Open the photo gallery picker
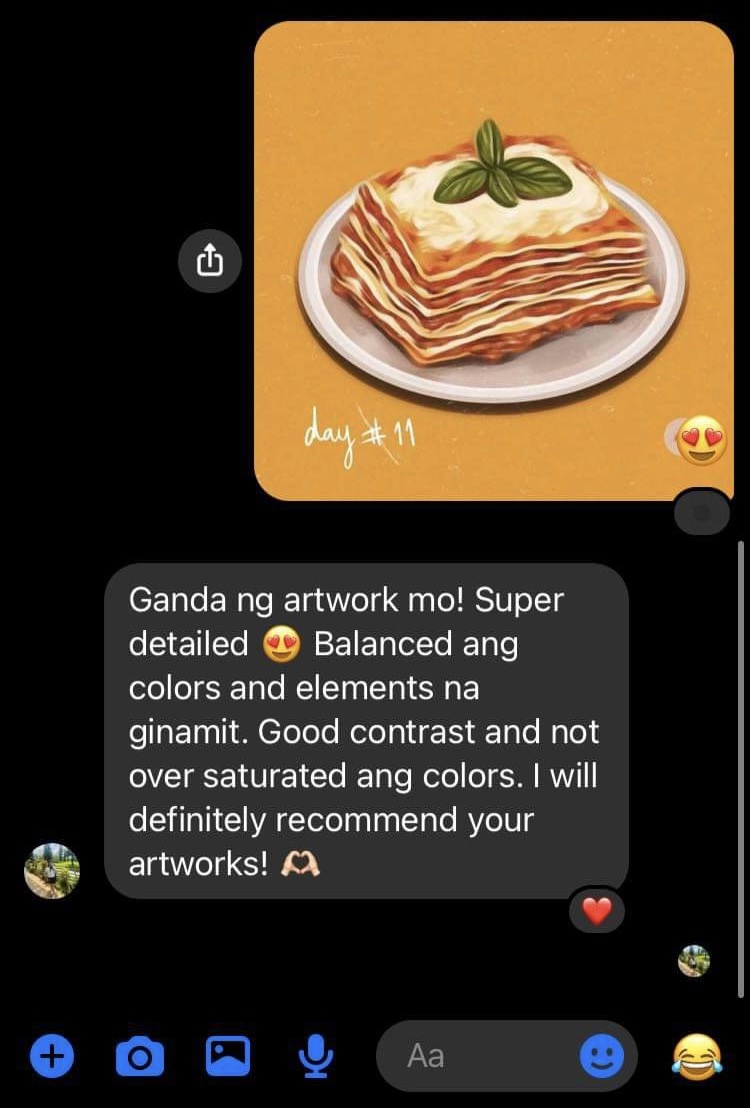750x1108 pixels. coord(228,1055)
